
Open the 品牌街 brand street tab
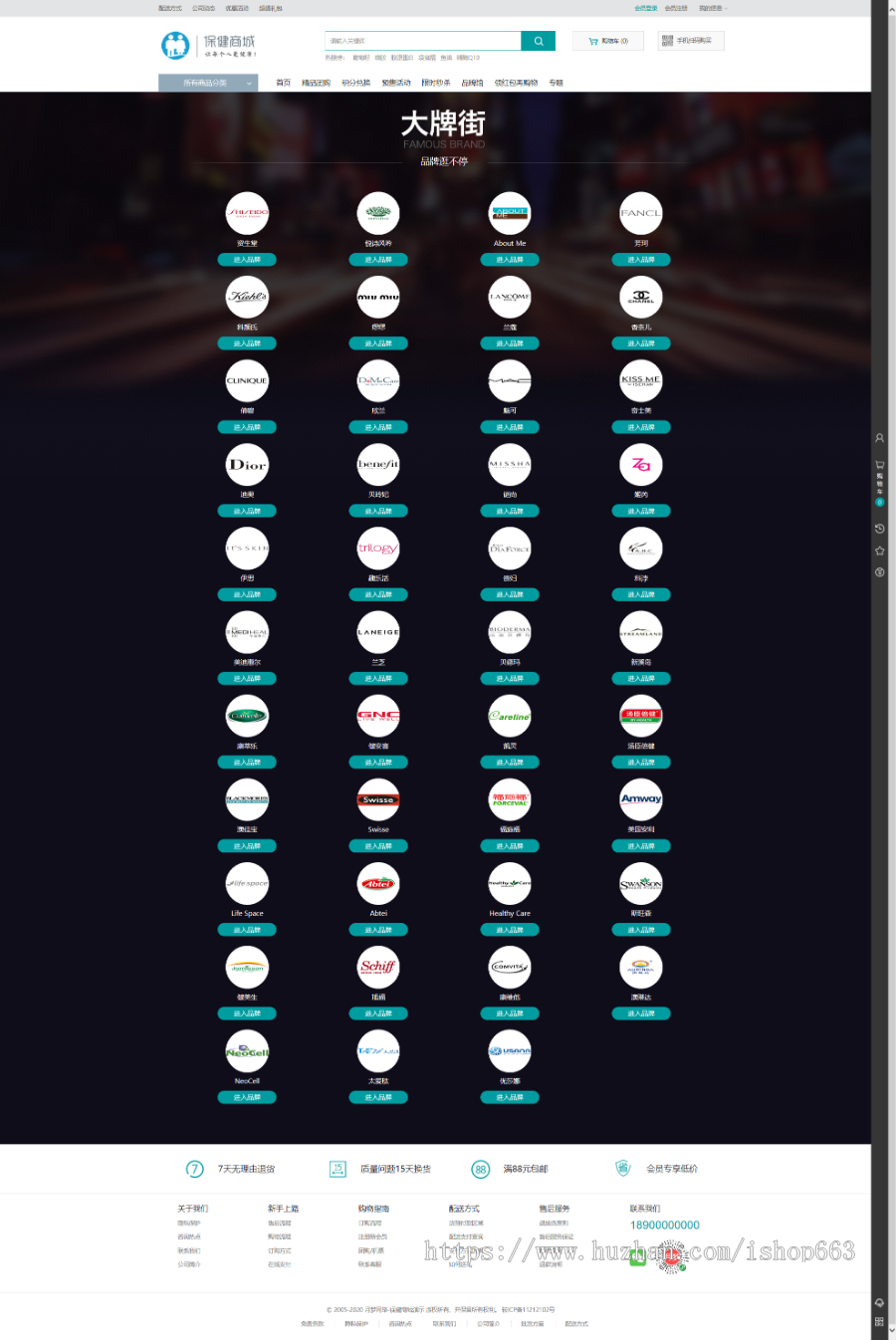pos(472,83)
